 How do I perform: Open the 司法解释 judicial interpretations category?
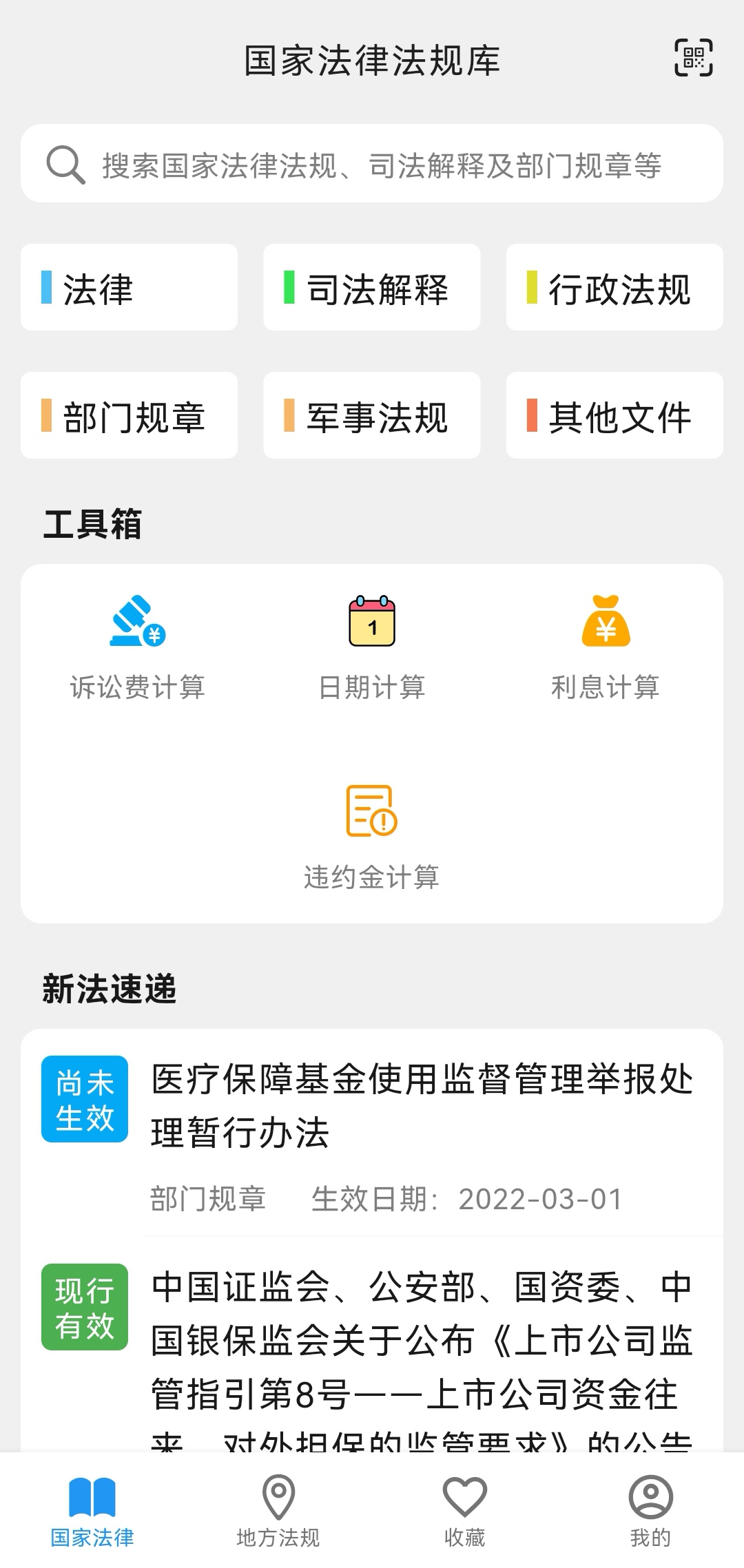point(372,287)
